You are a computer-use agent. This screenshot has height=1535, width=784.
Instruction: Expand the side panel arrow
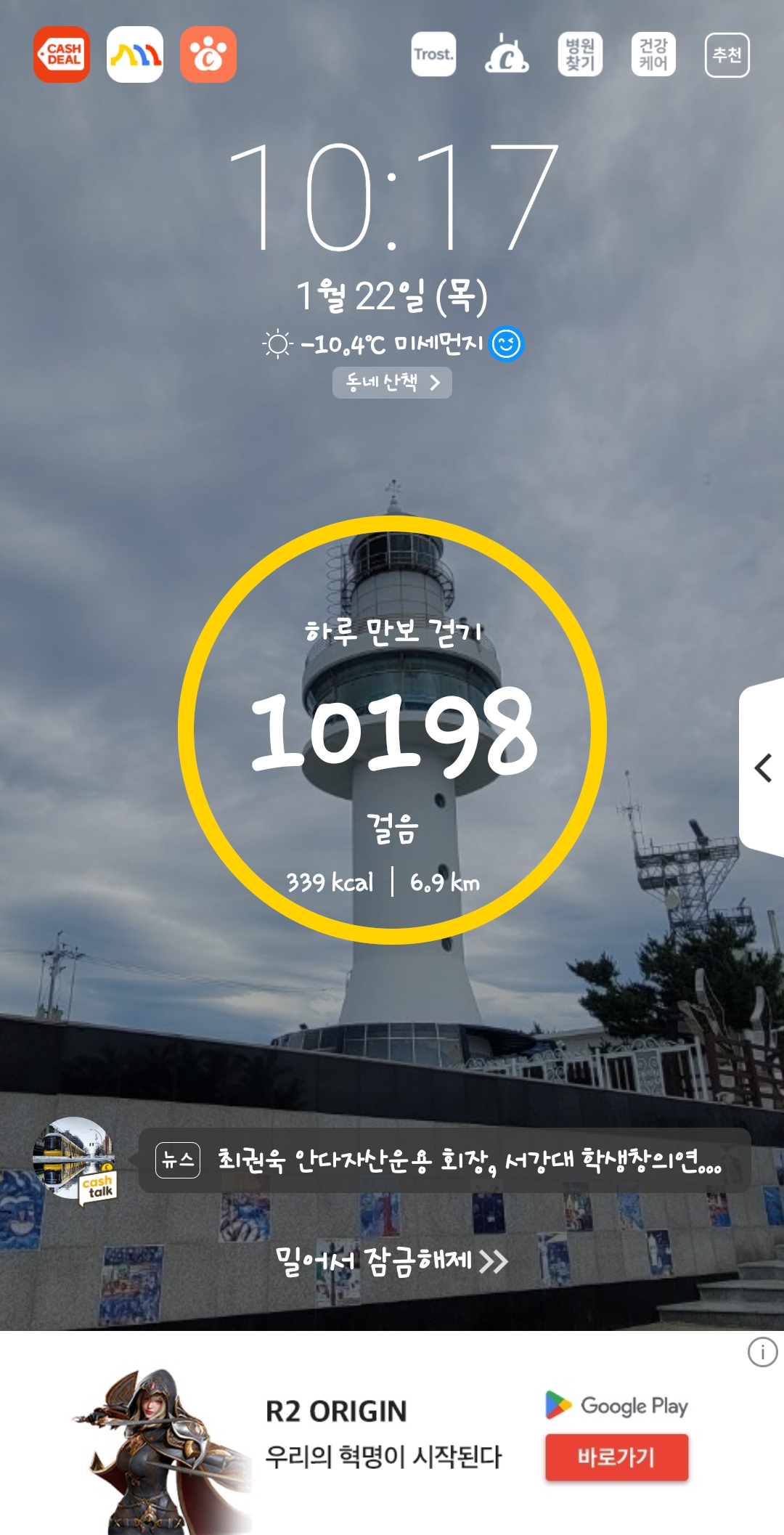pos(762,767)
